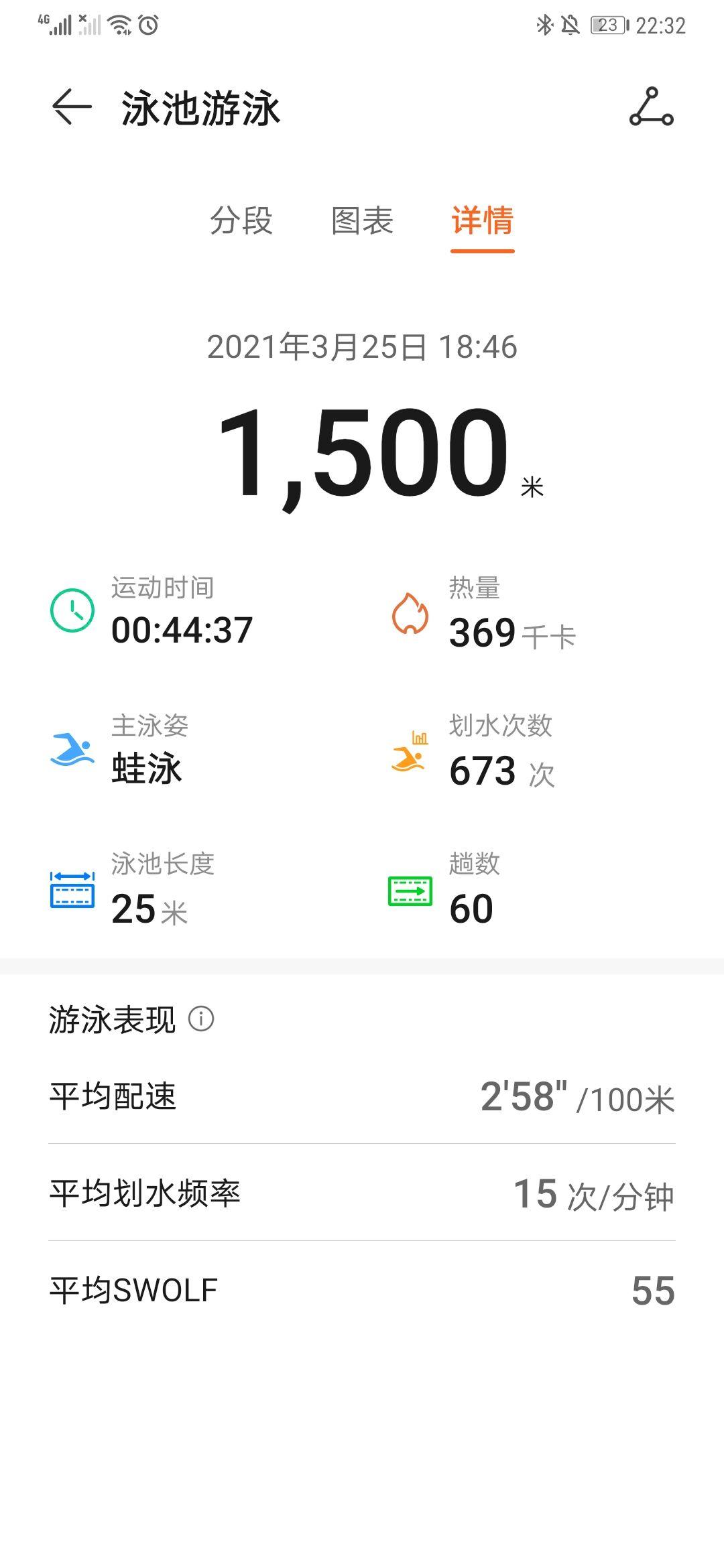The height and width of the screenshot is (1568, 724).
Task: Open the share icon at top right
Action: 651,107
